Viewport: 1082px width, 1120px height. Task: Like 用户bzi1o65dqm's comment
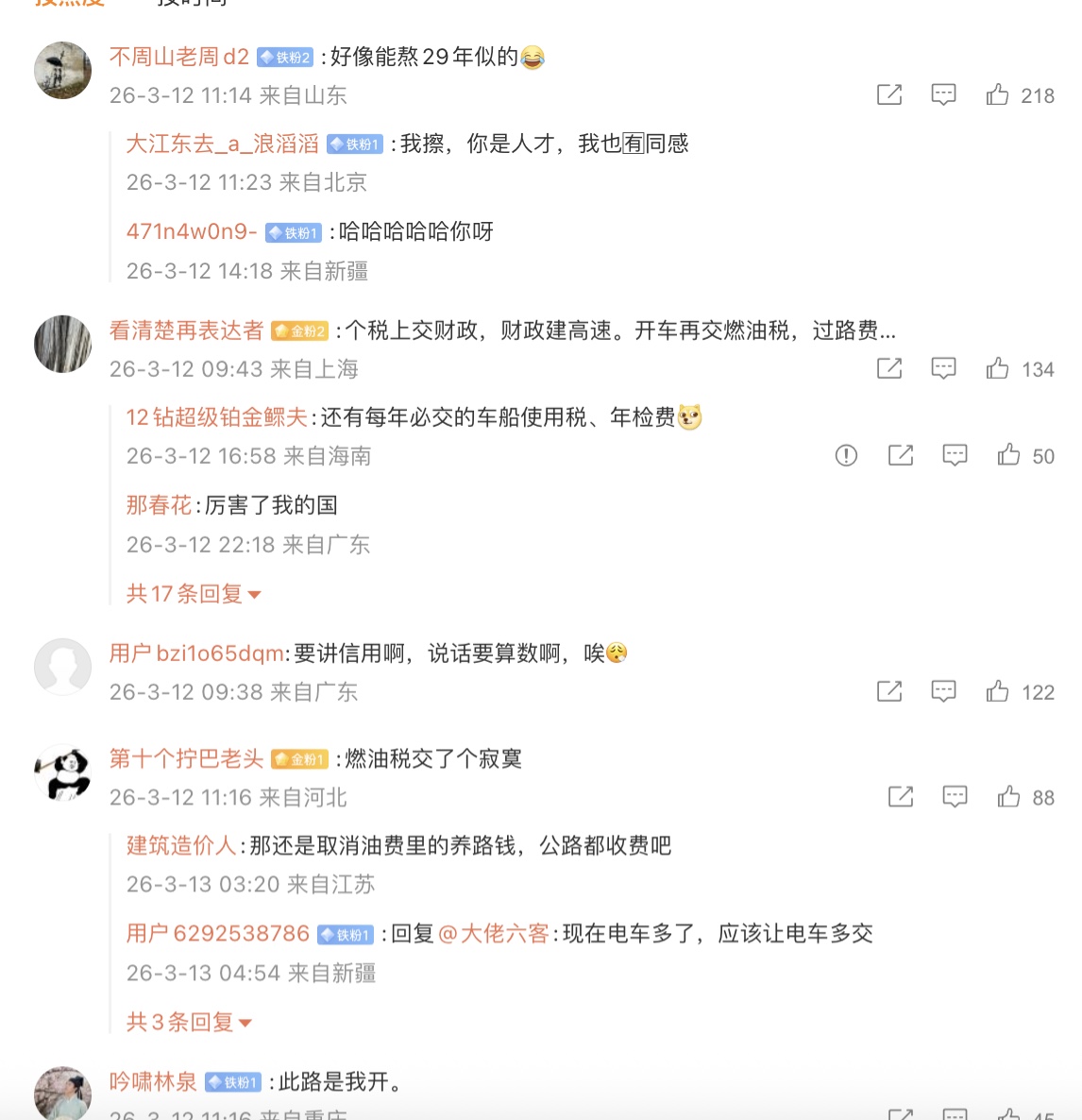[998, 691]
